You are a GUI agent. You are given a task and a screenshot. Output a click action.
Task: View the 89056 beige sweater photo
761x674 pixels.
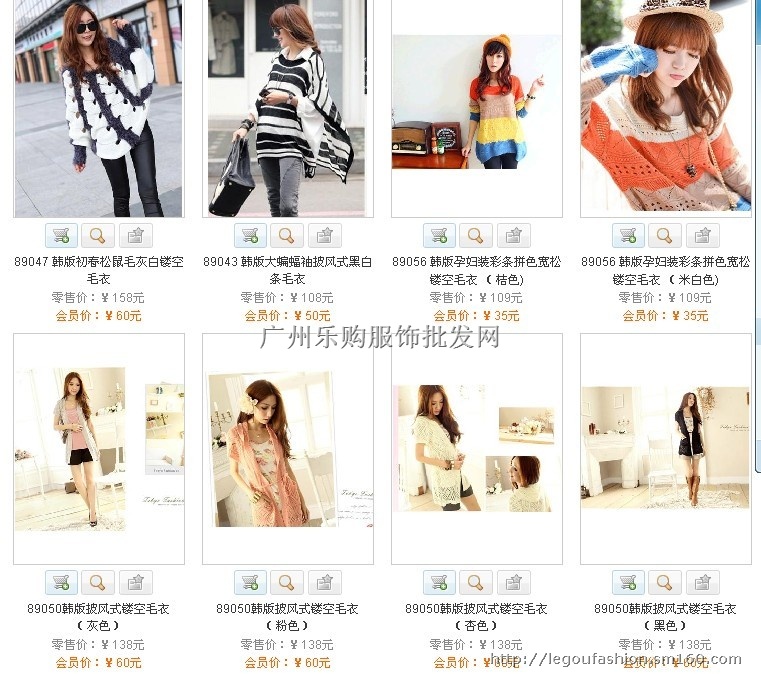coord(665,108)
